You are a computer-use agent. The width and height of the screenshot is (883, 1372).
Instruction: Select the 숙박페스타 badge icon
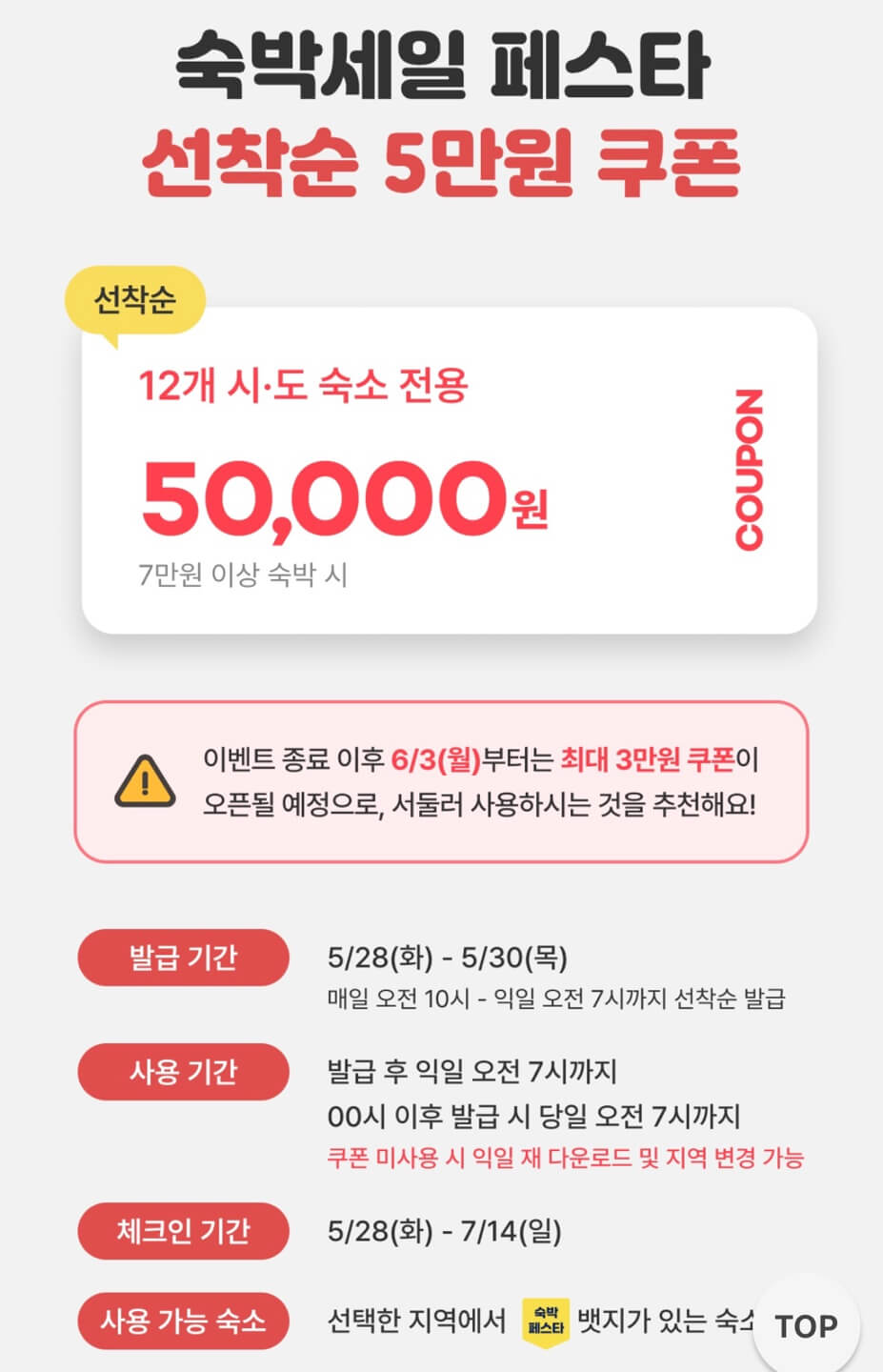tap(546, 1322)
